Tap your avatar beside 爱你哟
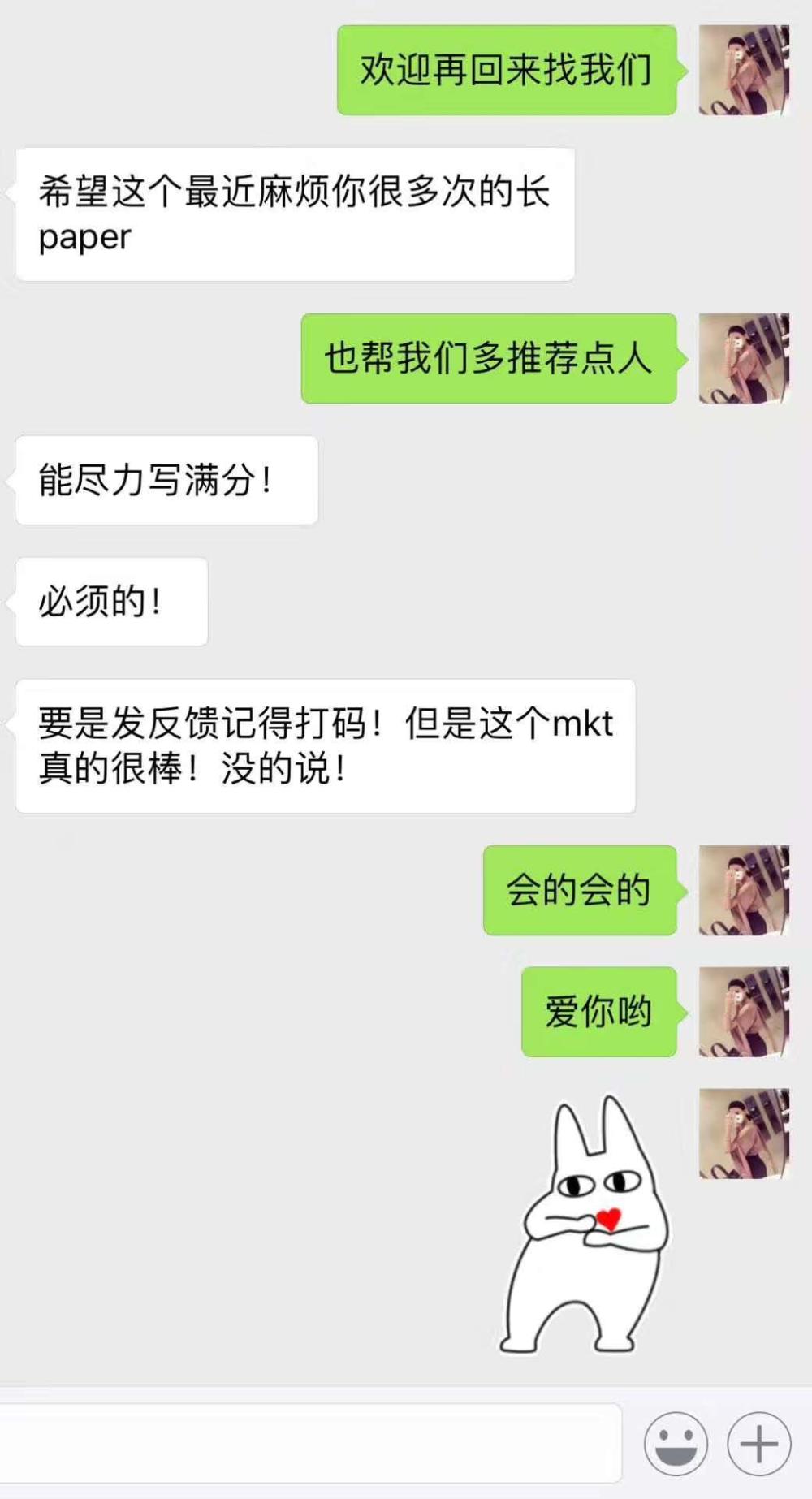The height and width of the screenshot is (1499, 812). pyautogui.click(x=744, y=1010)
